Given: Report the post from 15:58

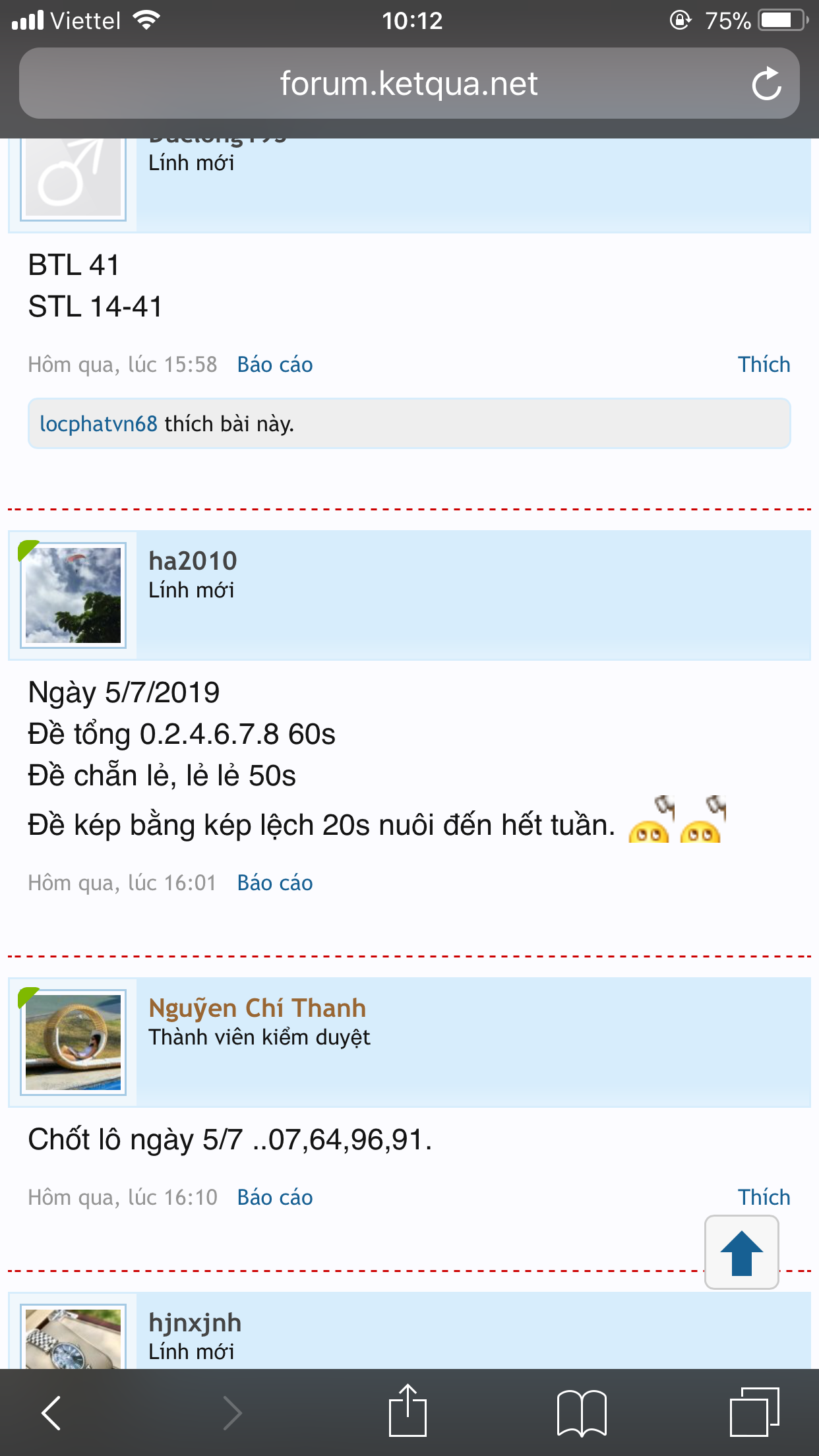Looking at the screenshot, I should [275, 365].
